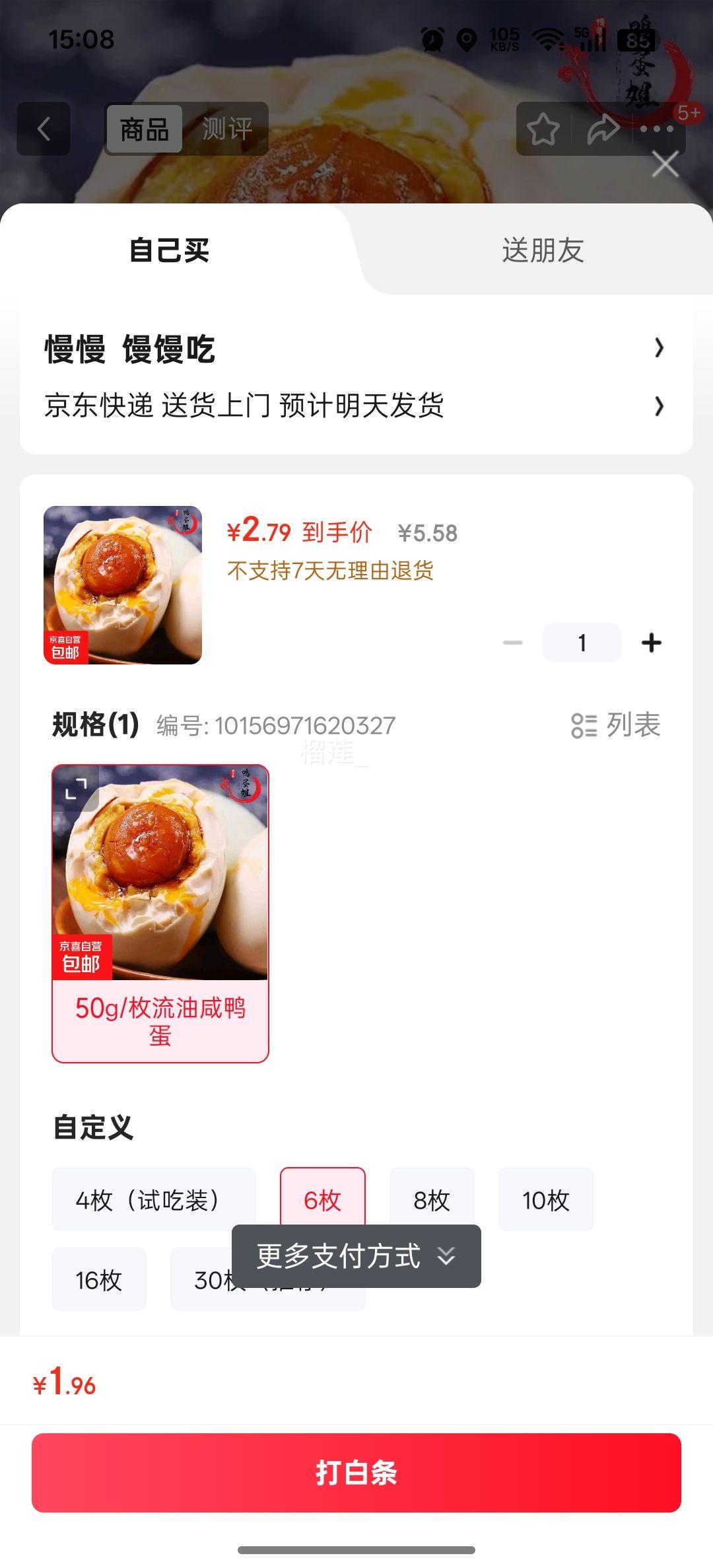713x1568 pixels.
Task: Choose the 10枚 pack
Action: coord(545,1199)
